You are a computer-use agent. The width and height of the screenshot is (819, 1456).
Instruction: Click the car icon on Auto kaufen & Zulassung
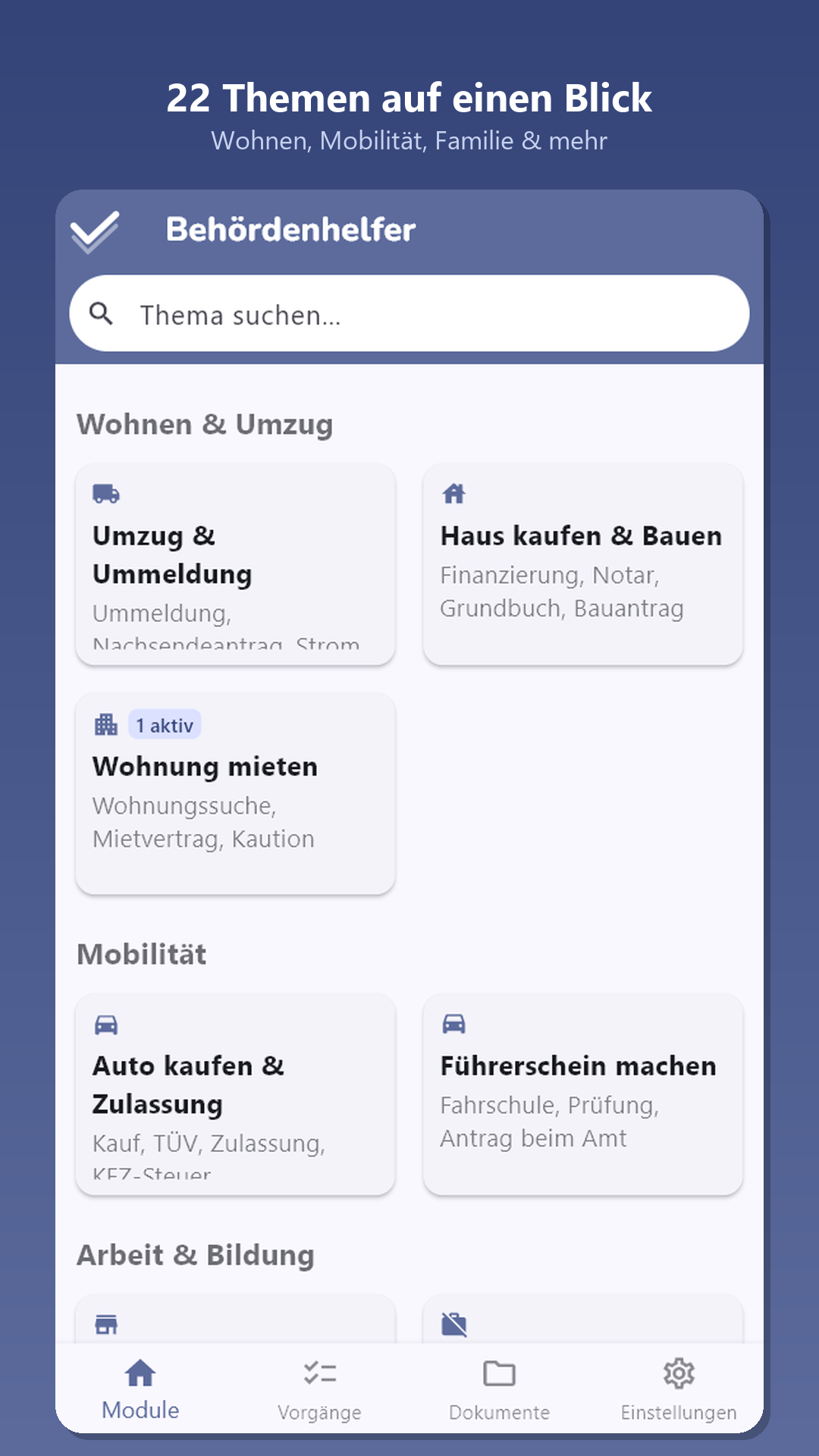pos(106,1025)
